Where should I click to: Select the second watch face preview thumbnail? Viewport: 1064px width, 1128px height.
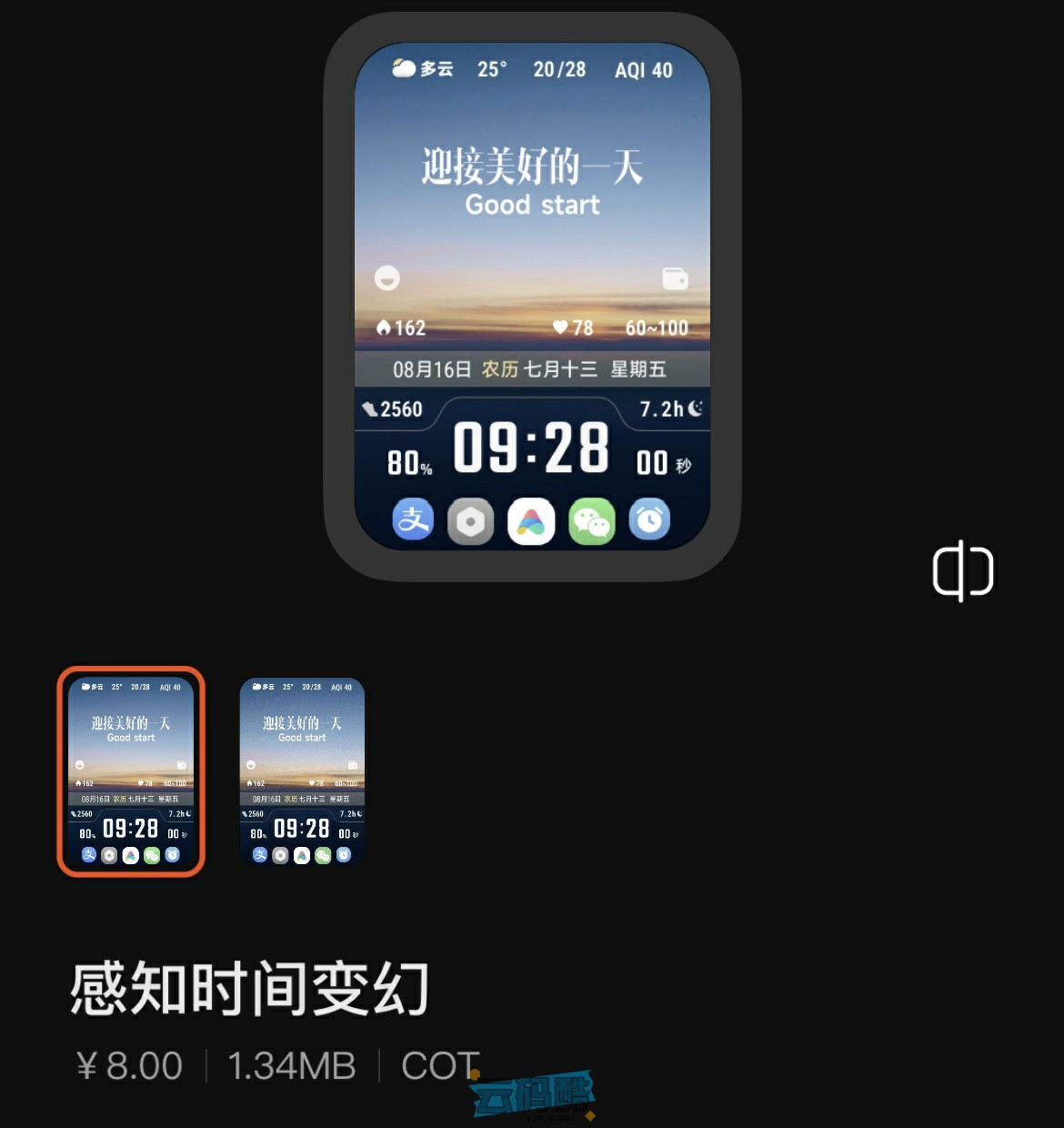(x=302, y=771)
